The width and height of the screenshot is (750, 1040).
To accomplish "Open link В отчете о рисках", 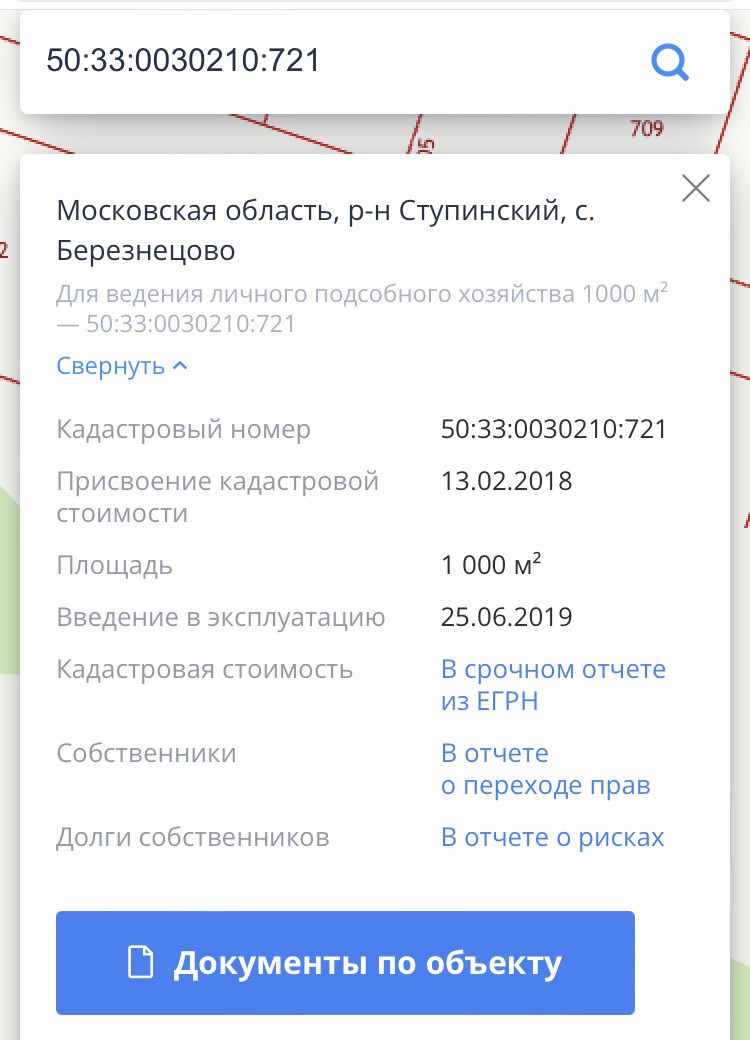I will [552, 837].
